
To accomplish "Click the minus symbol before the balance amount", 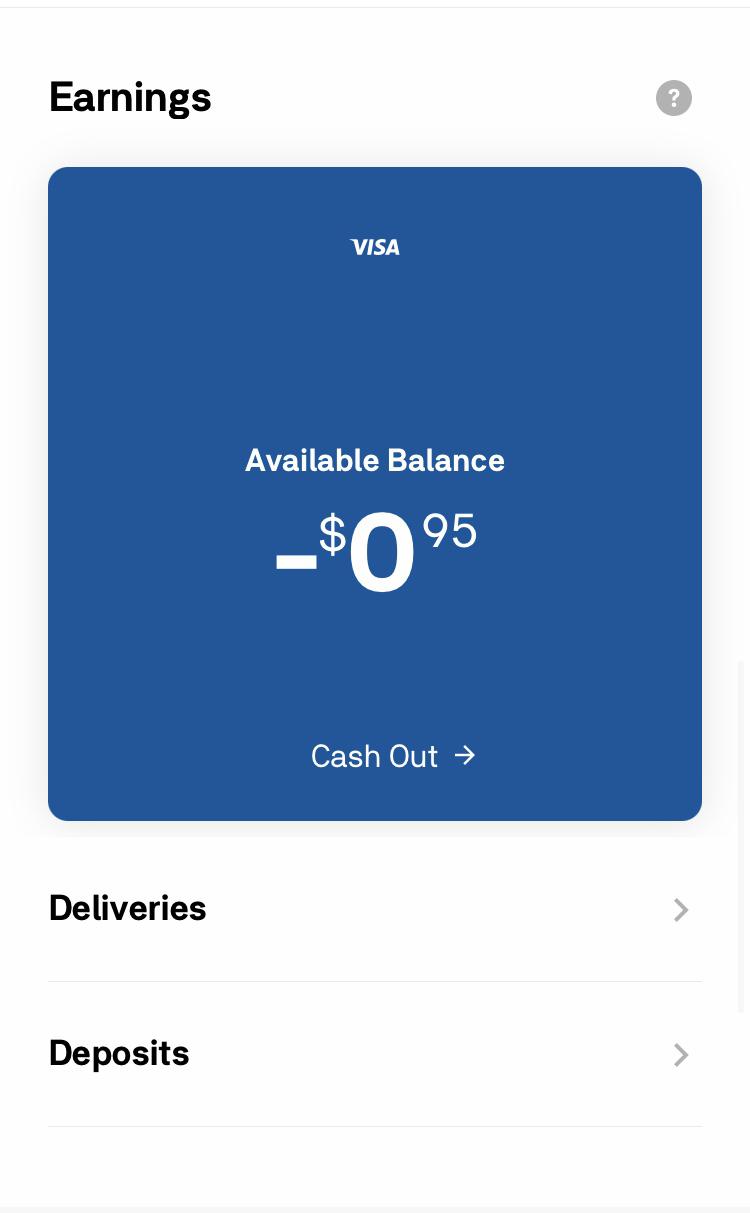I will (x=296, y=560).
